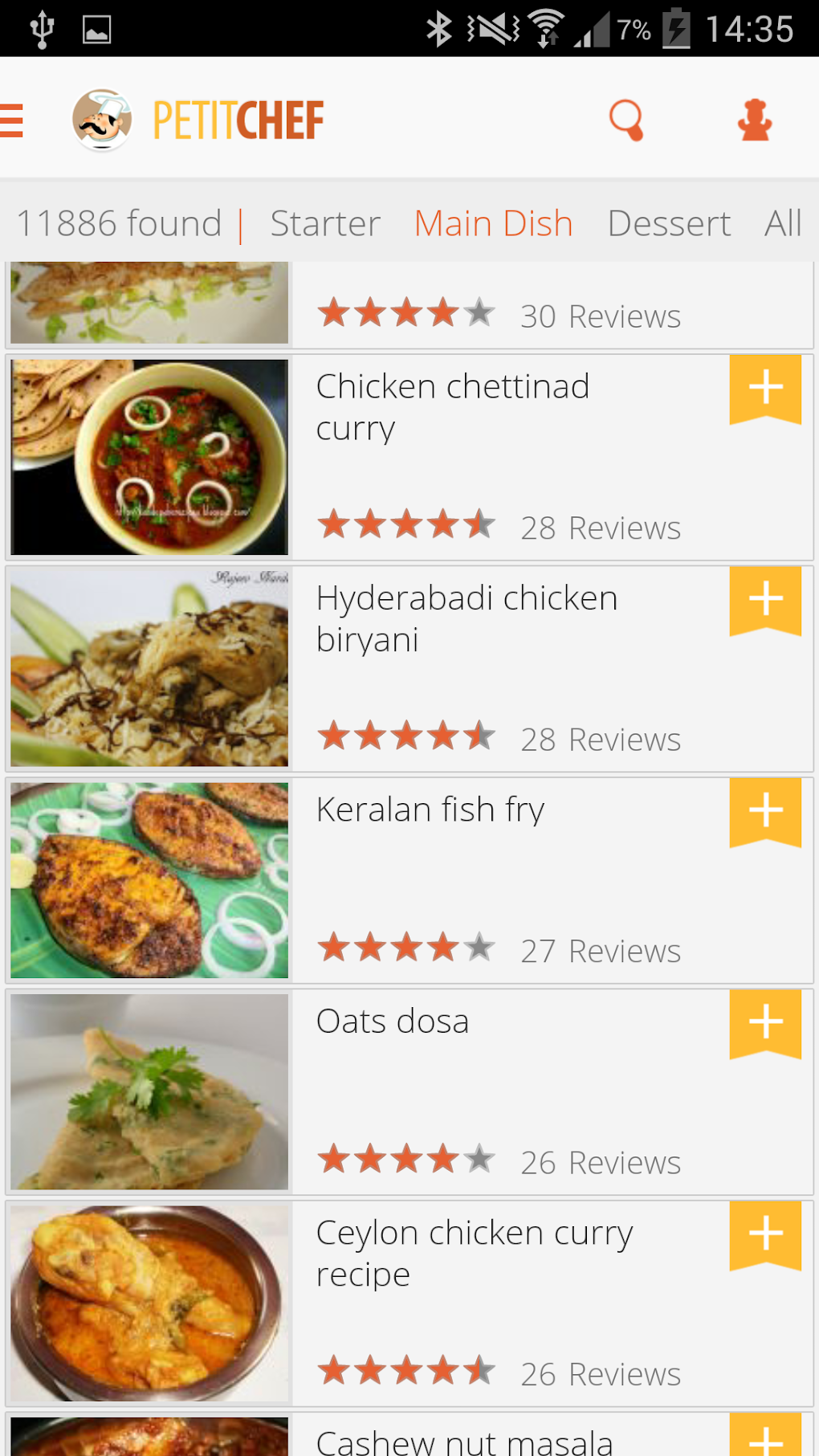Save Hyderabadi chicken biryani to bookmarks

pos(765,600)
